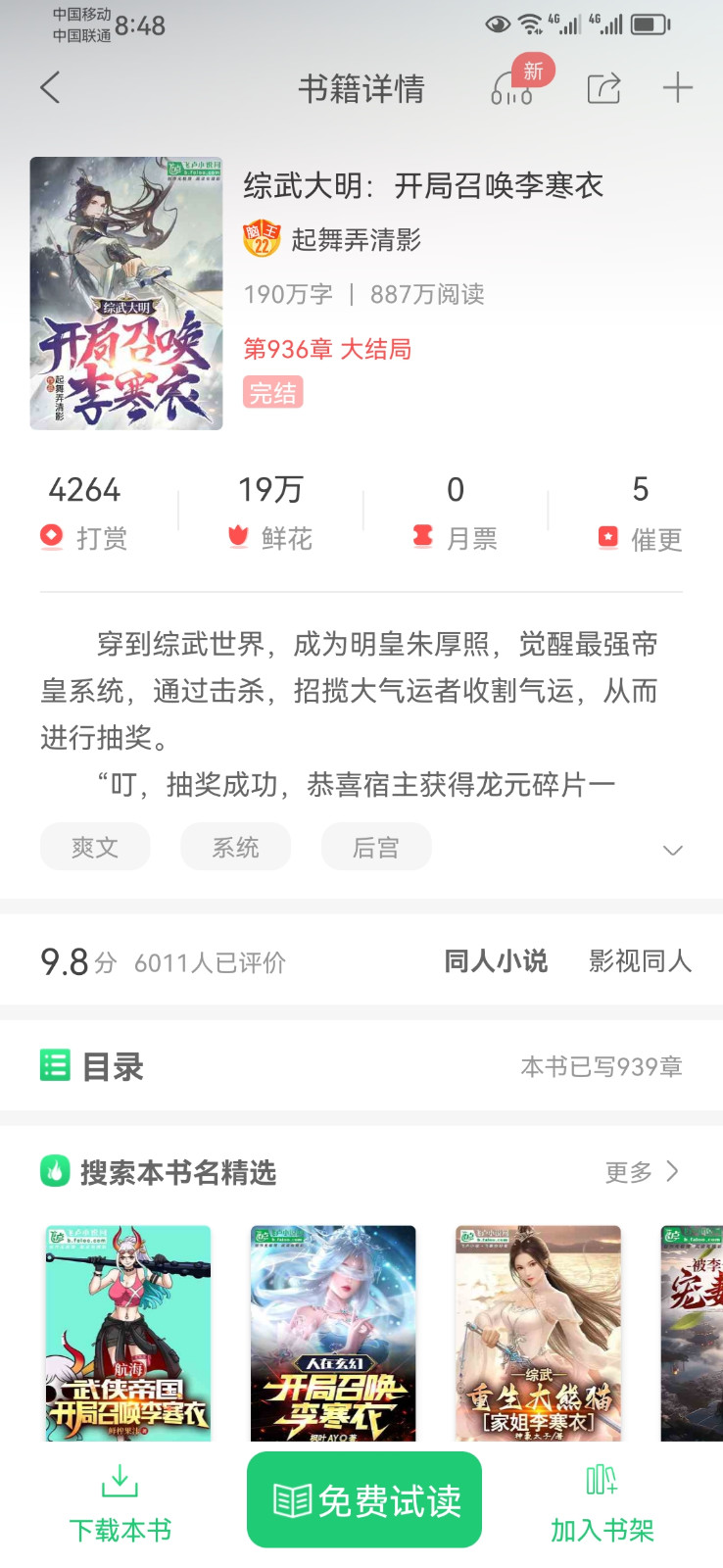Select the 后宫 tag
723x1568 pixels.
tap(376, 847)
